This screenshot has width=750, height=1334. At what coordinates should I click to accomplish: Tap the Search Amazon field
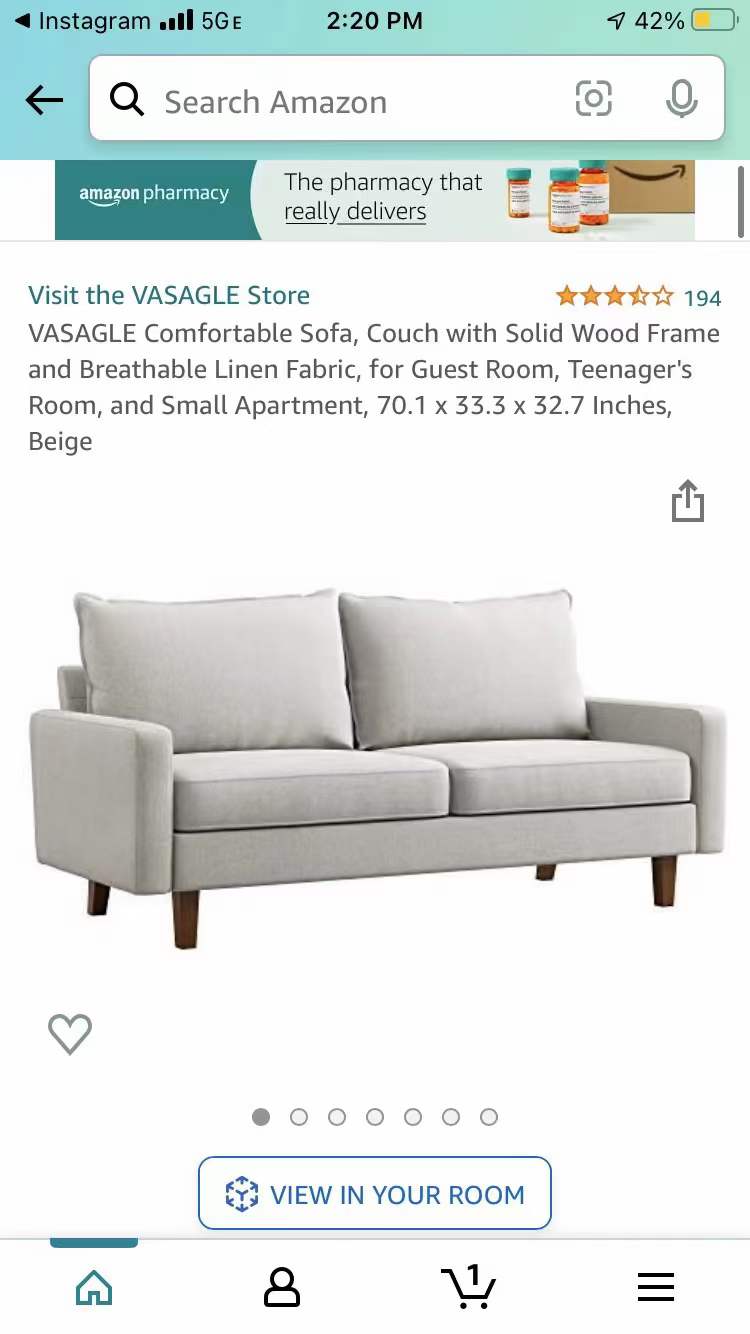340,101
